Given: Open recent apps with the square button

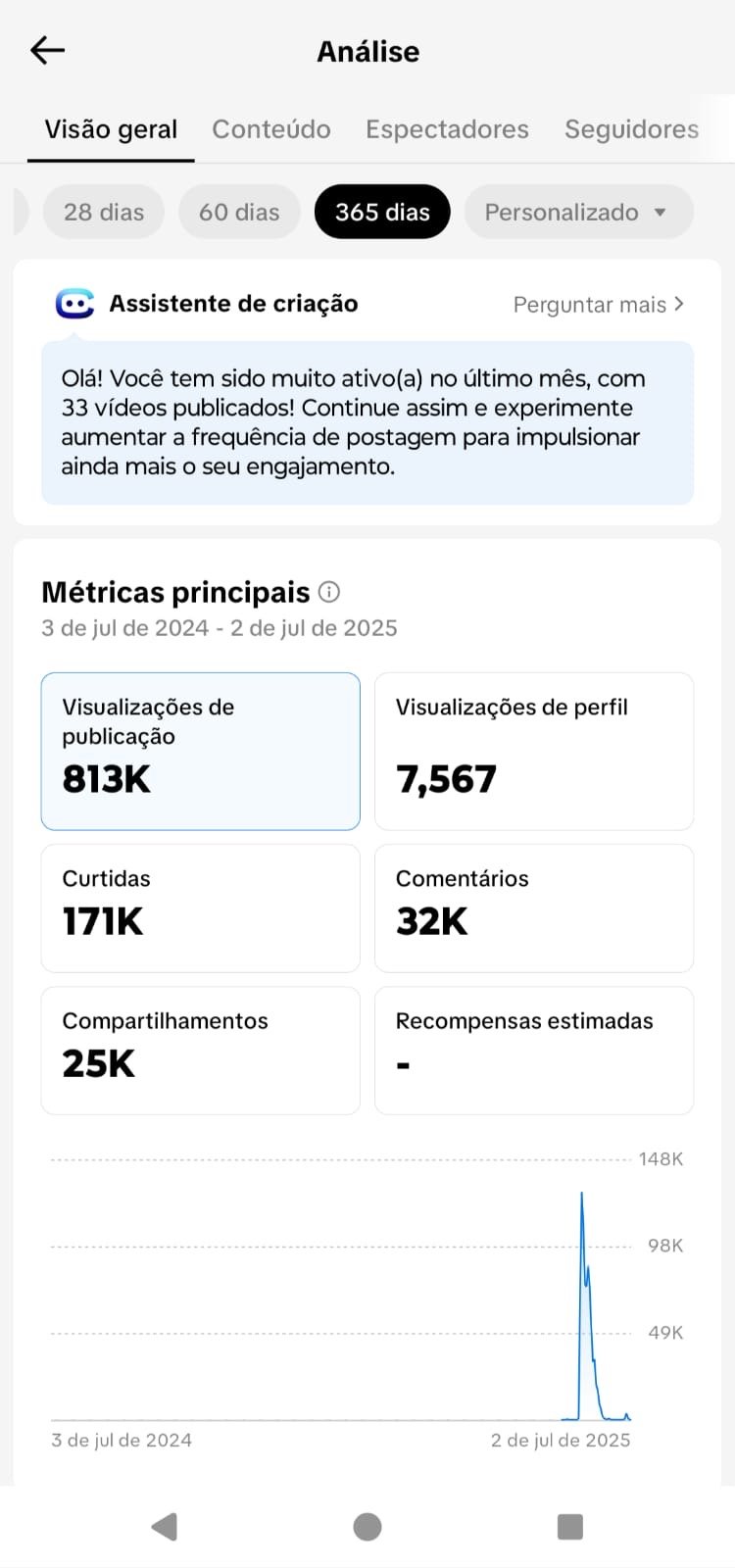Looking at the screenshot, I should click(x=569, y=1527).
